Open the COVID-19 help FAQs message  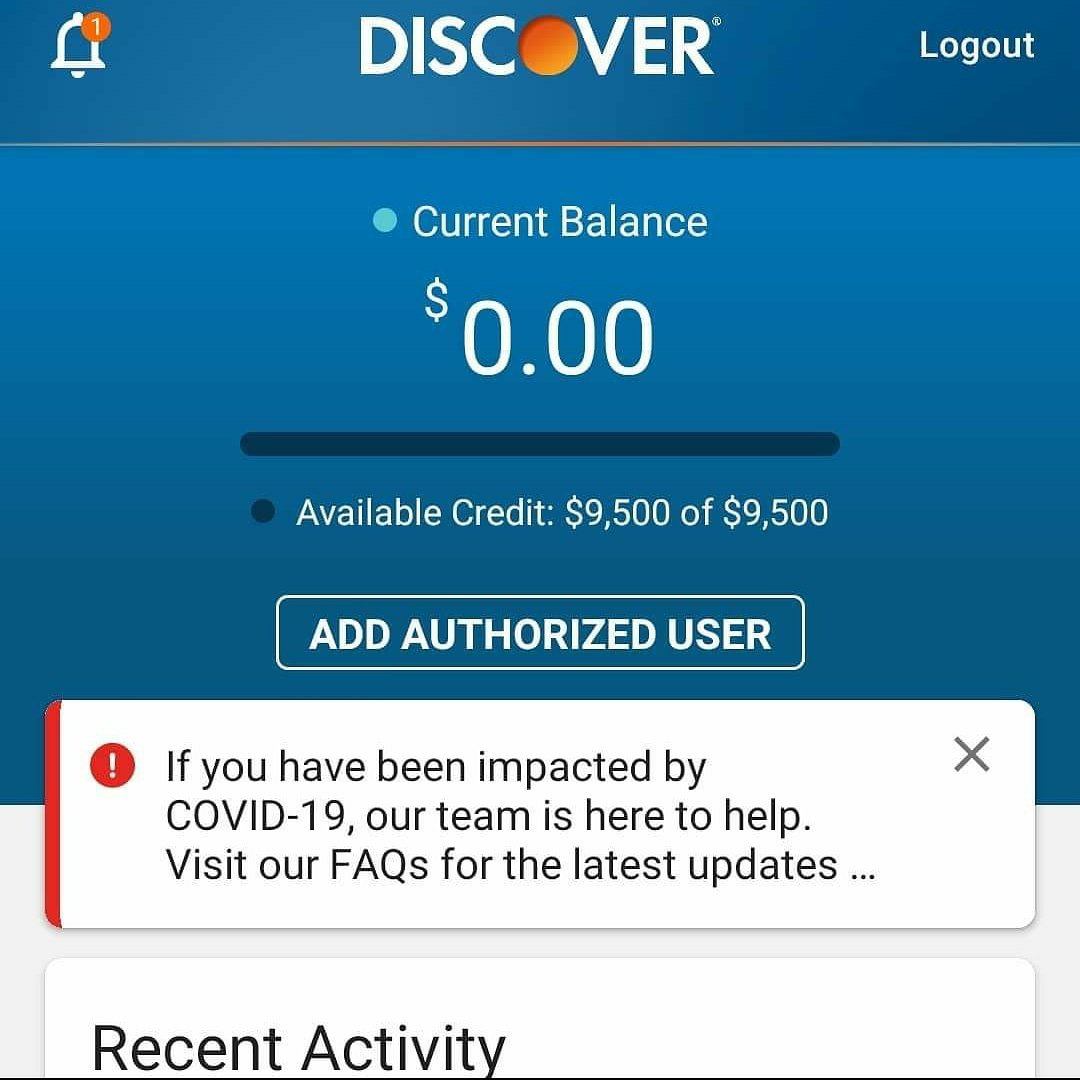pyautogui.click(x=500, y=816)
